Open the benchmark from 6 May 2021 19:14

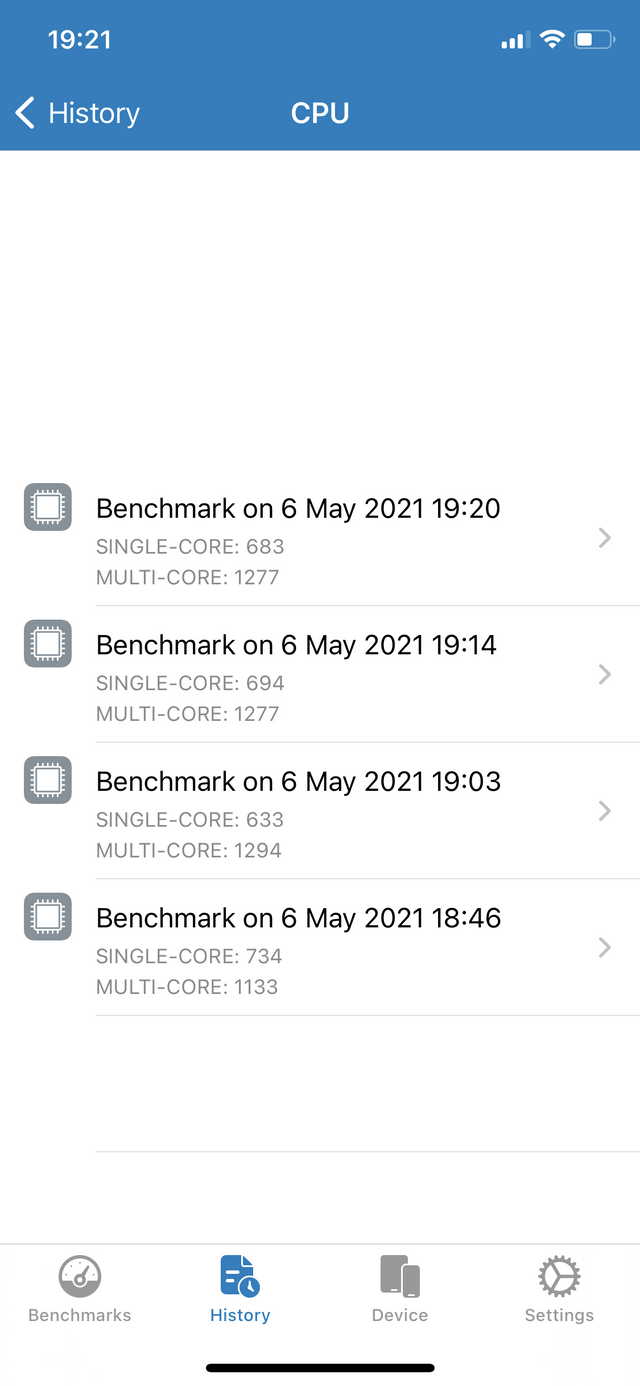pyautogui.click(x=320, y=675)
